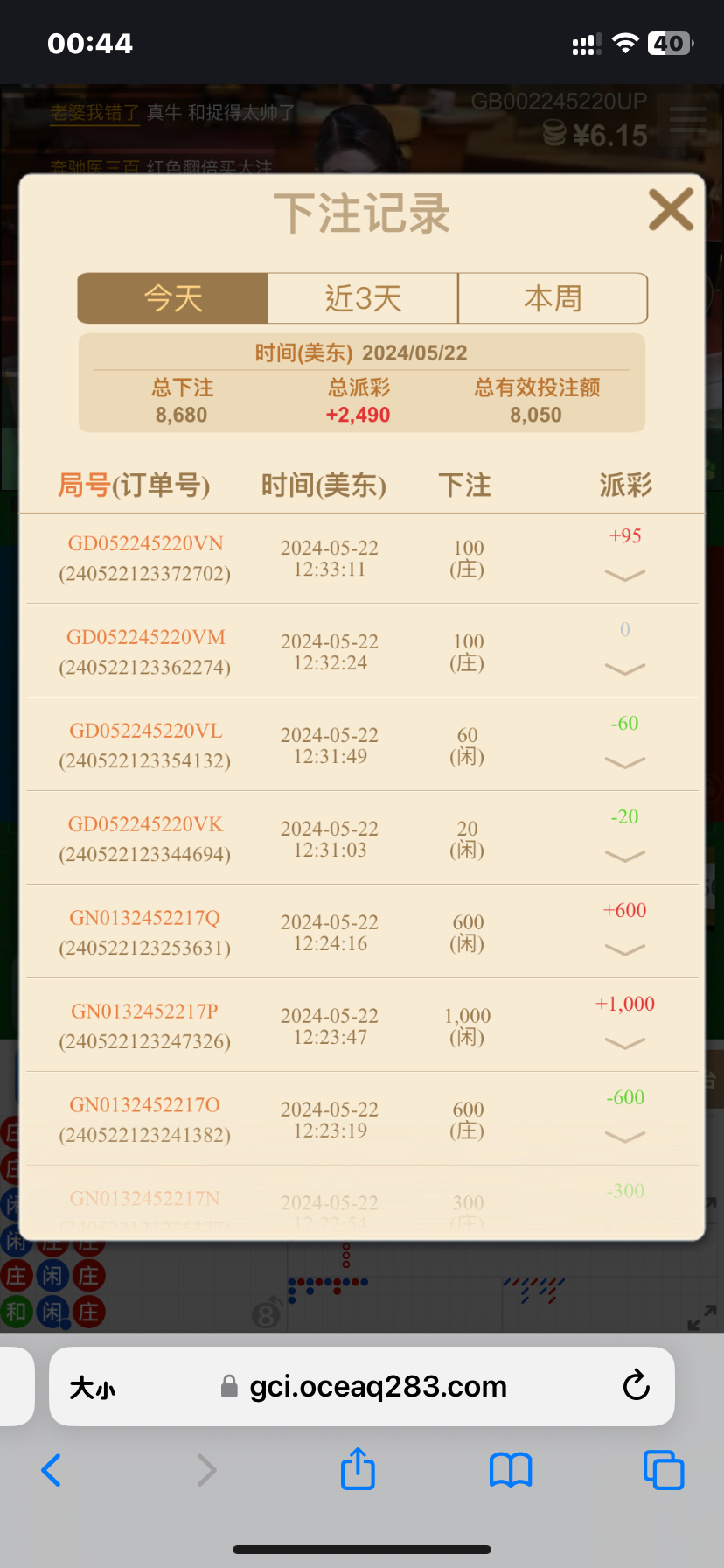The height and width of the screenshot is (1568, 724).
Task: Select the 今天 tab
Action: [x=173, y=298]
